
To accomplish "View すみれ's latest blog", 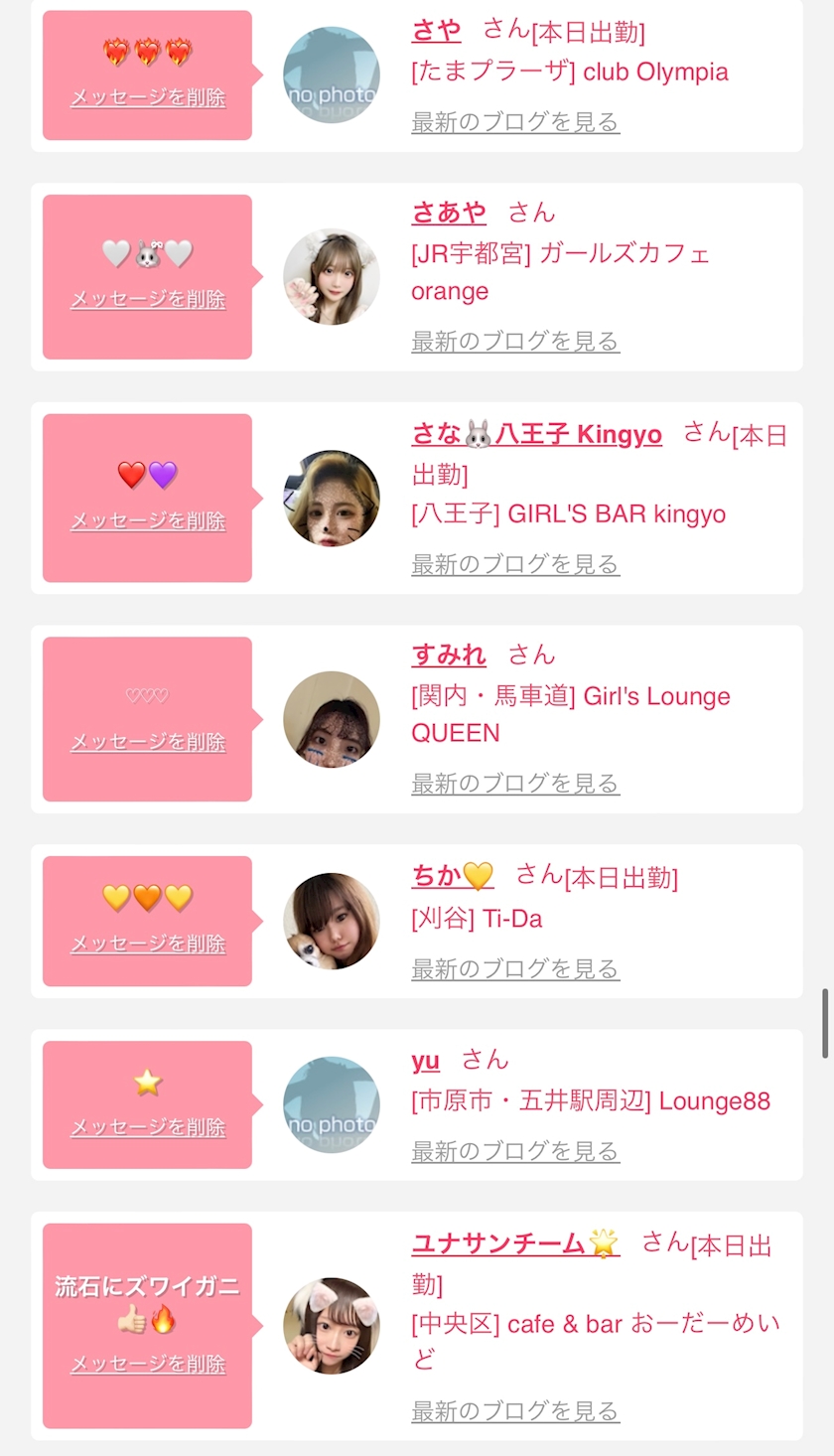I will point(515,784).
